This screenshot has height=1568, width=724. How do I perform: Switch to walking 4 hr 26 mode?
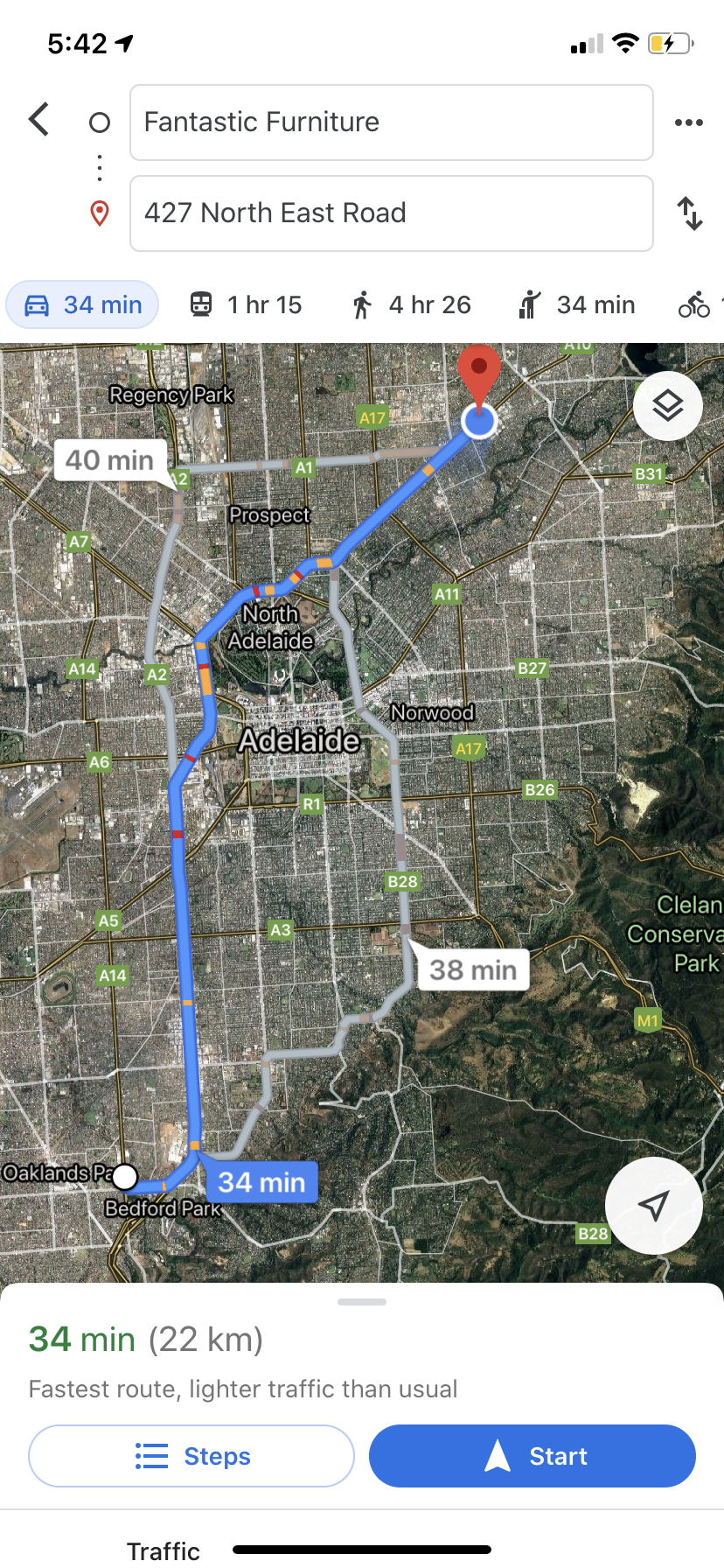pos(411,304)
